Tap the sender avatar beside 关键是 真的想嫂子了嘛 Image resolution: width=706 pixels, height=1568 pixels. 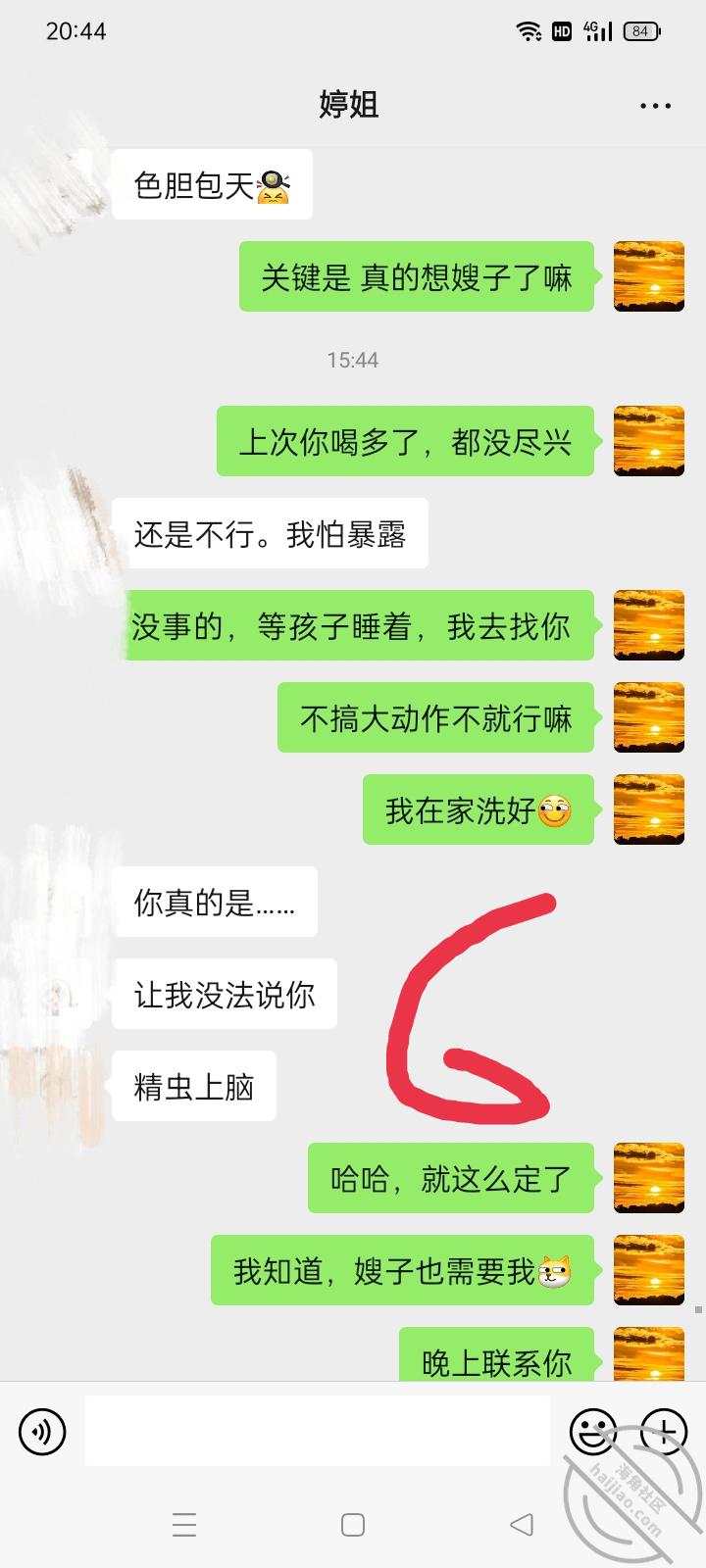[x=648, y=277]
